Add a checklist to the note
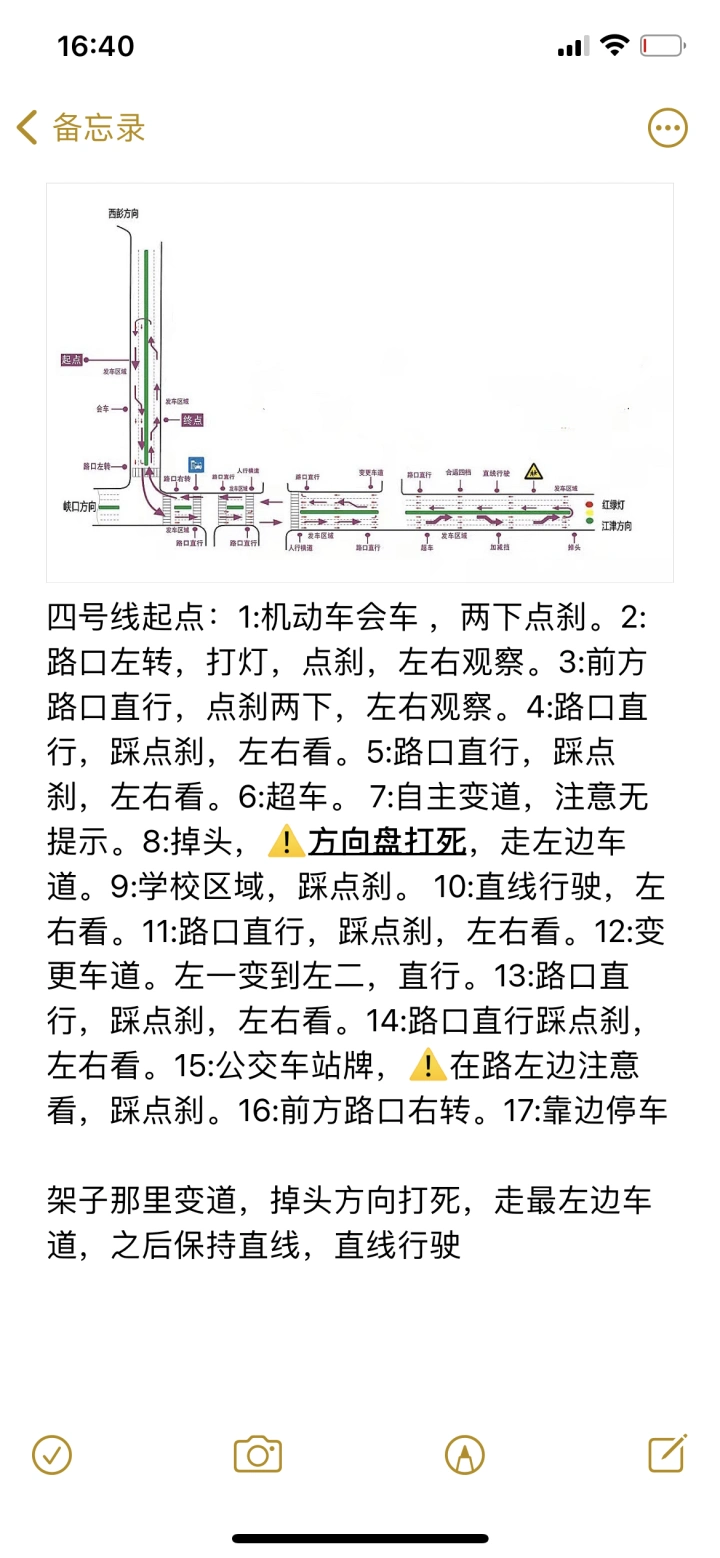The image size is (720, 1558). [52, 1454]
